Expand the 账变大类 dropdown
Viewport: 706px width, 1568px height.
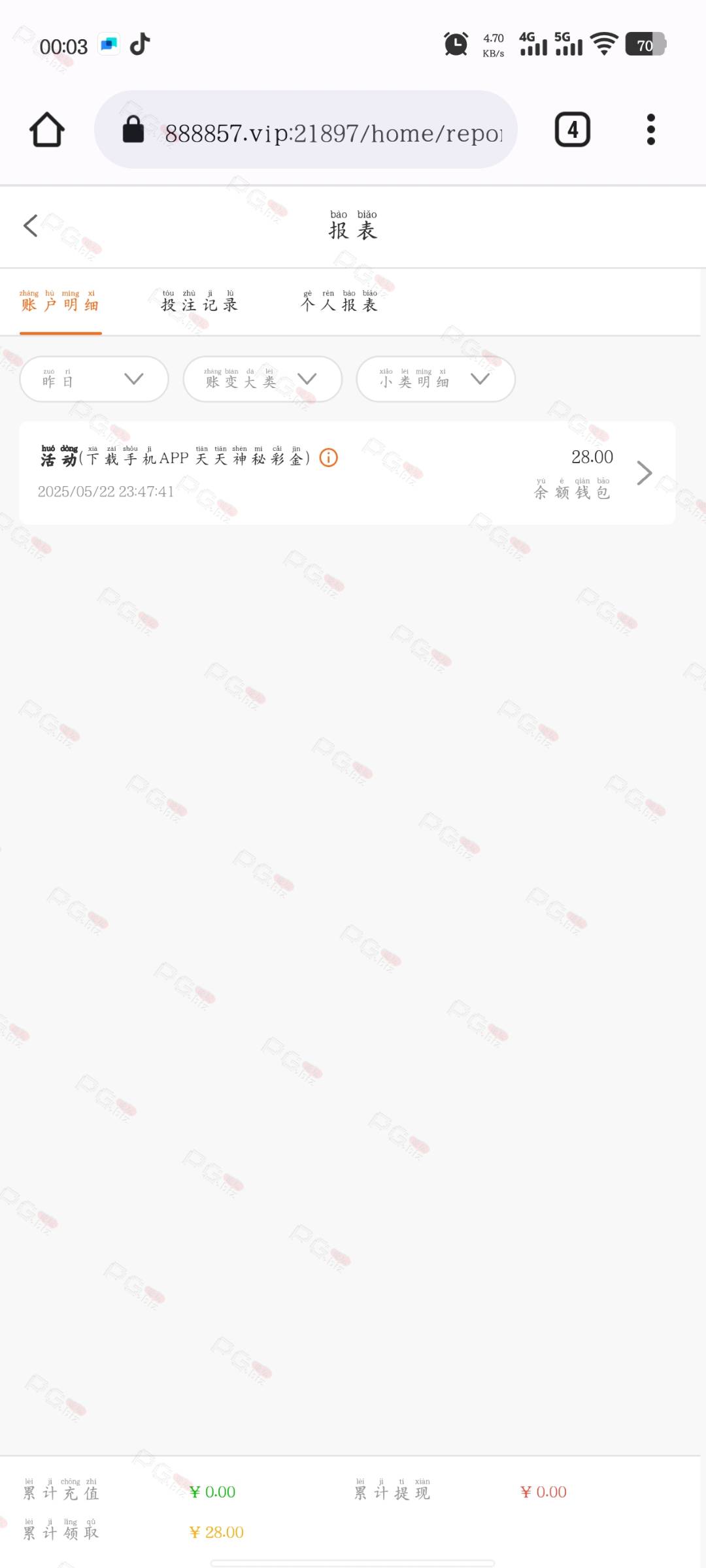263,379
